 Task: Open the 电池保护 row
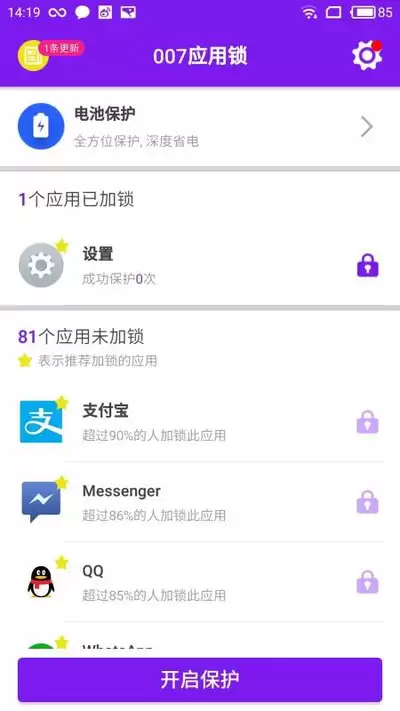pos(200,127)
